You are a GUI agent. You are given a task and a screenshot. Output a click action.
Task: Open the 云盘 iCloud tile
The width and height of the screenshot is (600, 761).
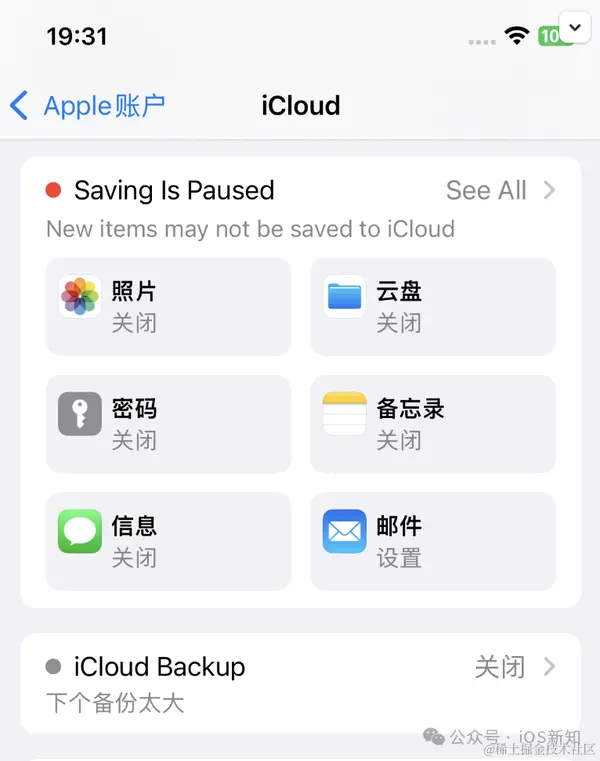pos(432,306)
